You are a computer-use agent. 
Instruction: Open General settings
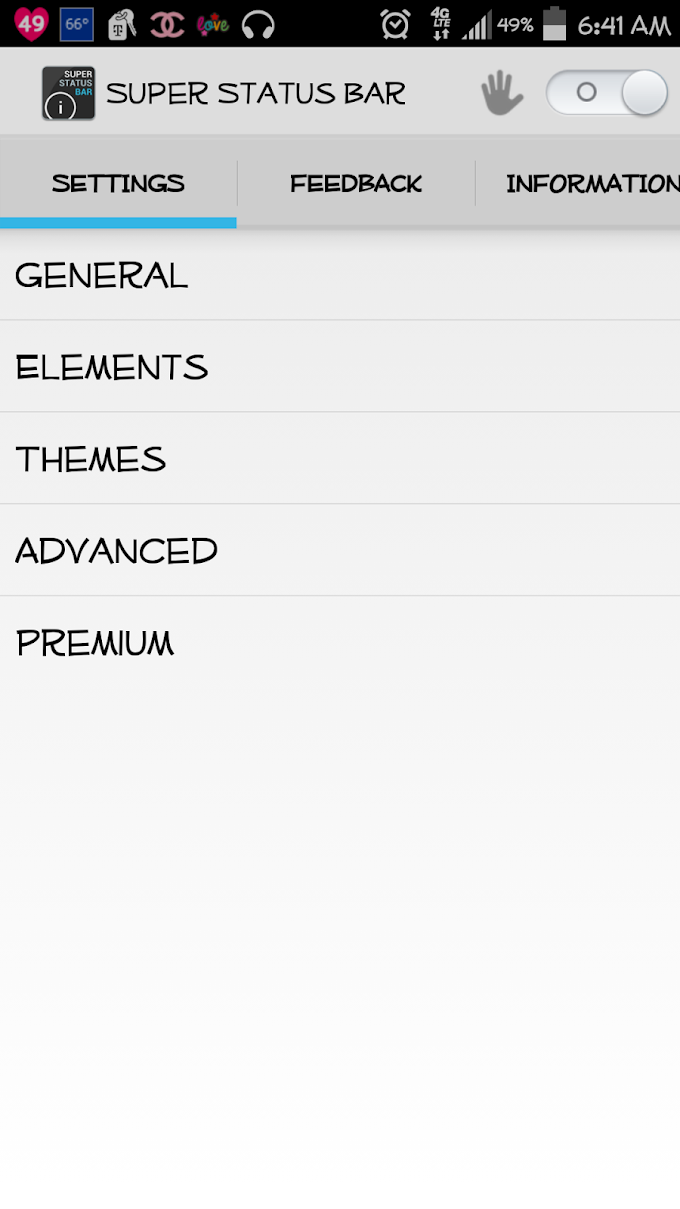coord(340,275)
